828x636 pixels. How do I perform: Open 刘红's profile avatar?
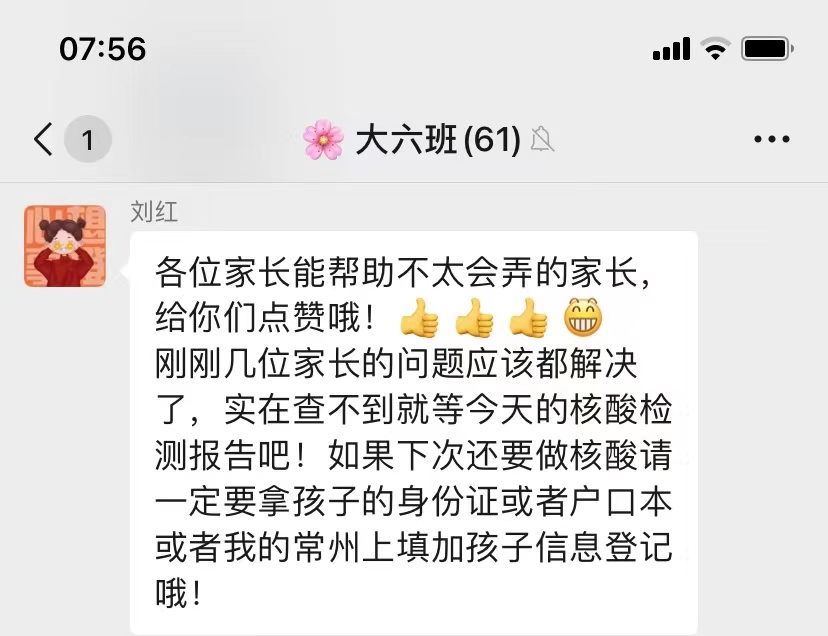65,246
